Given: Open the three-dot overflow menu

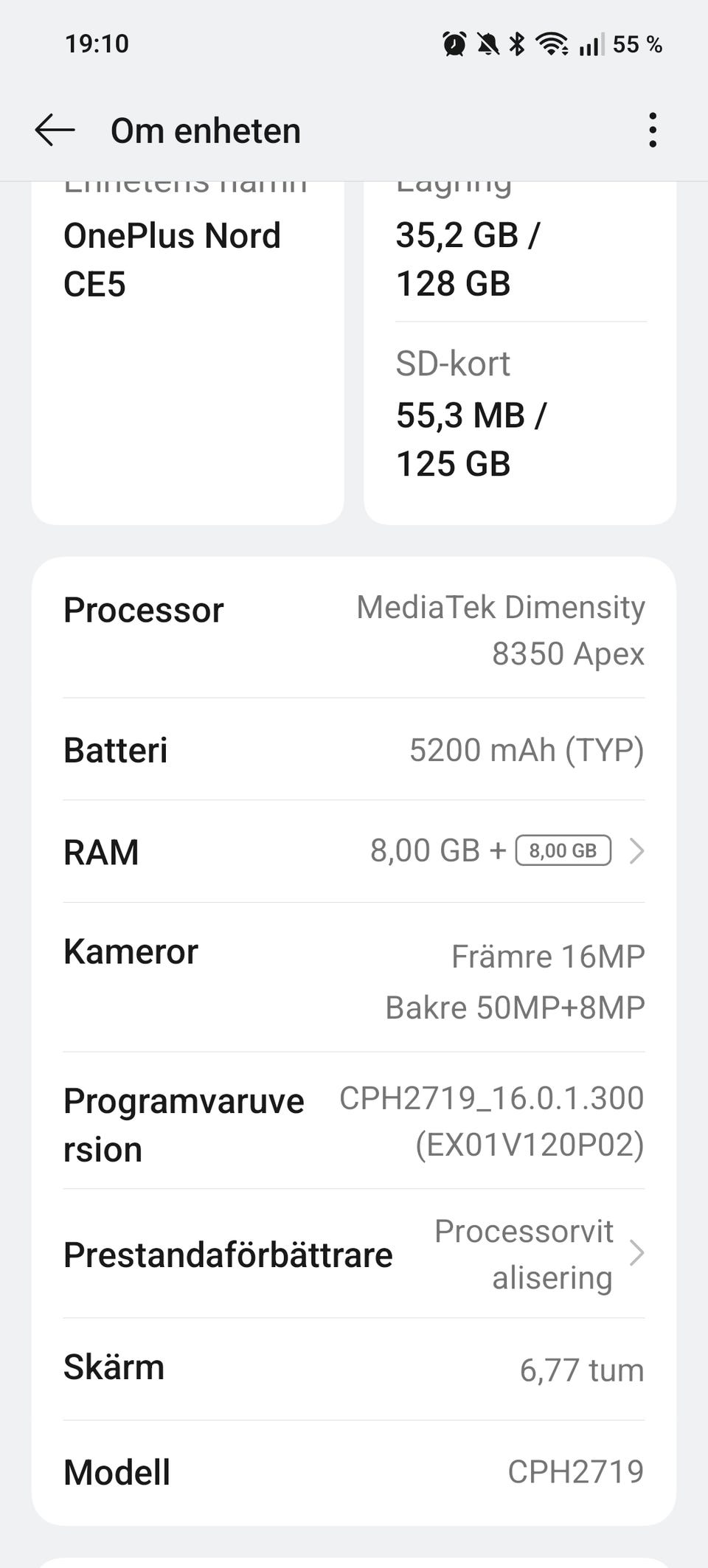Looking at the screenshot, I should (x=652, y=131).
